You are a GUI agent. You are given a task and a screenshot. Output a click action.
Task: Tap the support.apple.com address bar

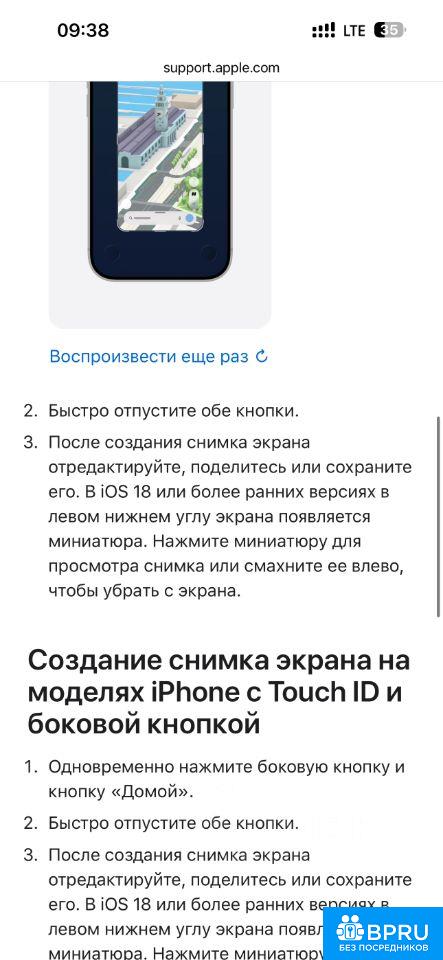[222, 68]
